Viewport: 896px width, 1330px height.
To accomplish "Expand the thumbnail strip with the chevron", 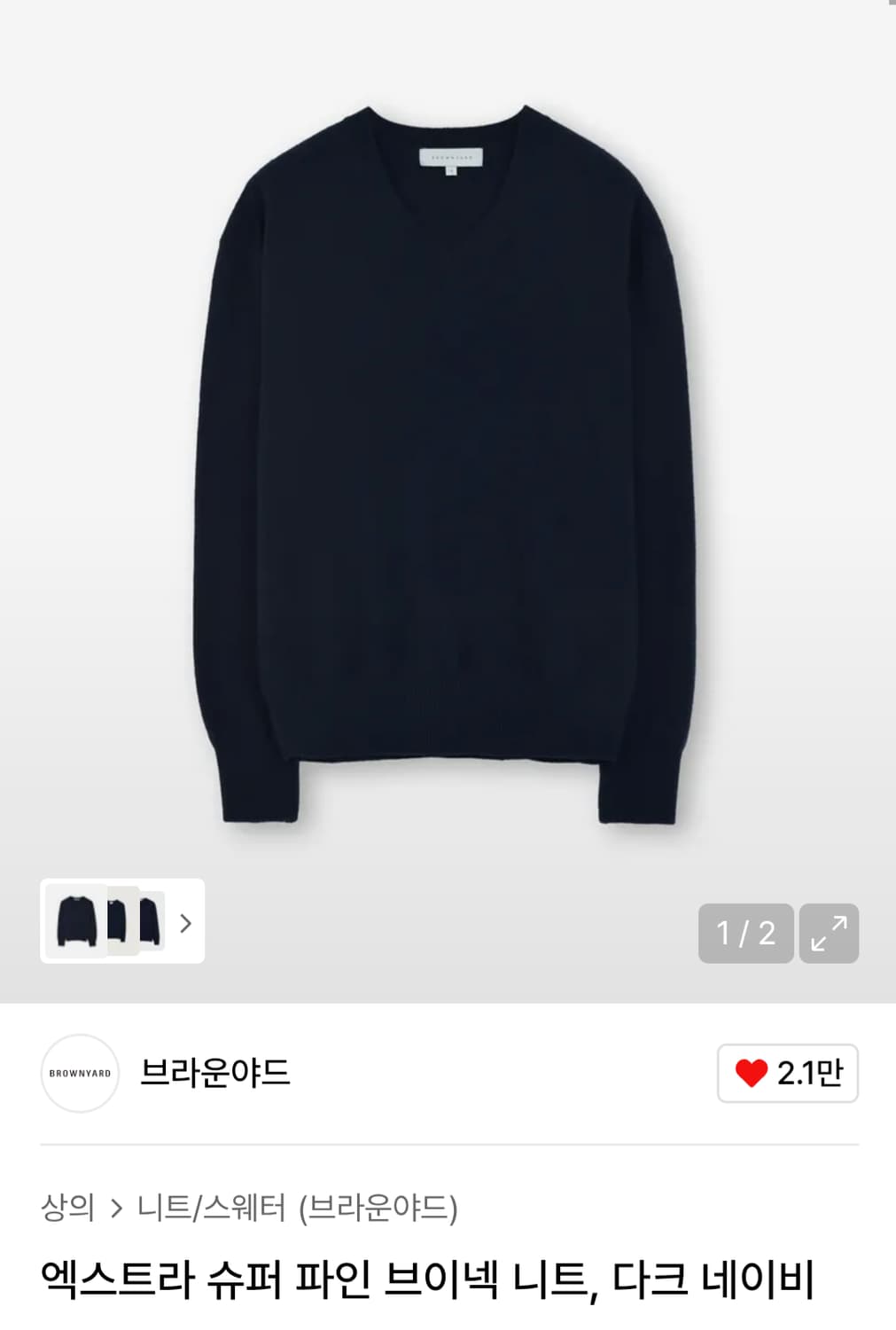I will (185, 924).
